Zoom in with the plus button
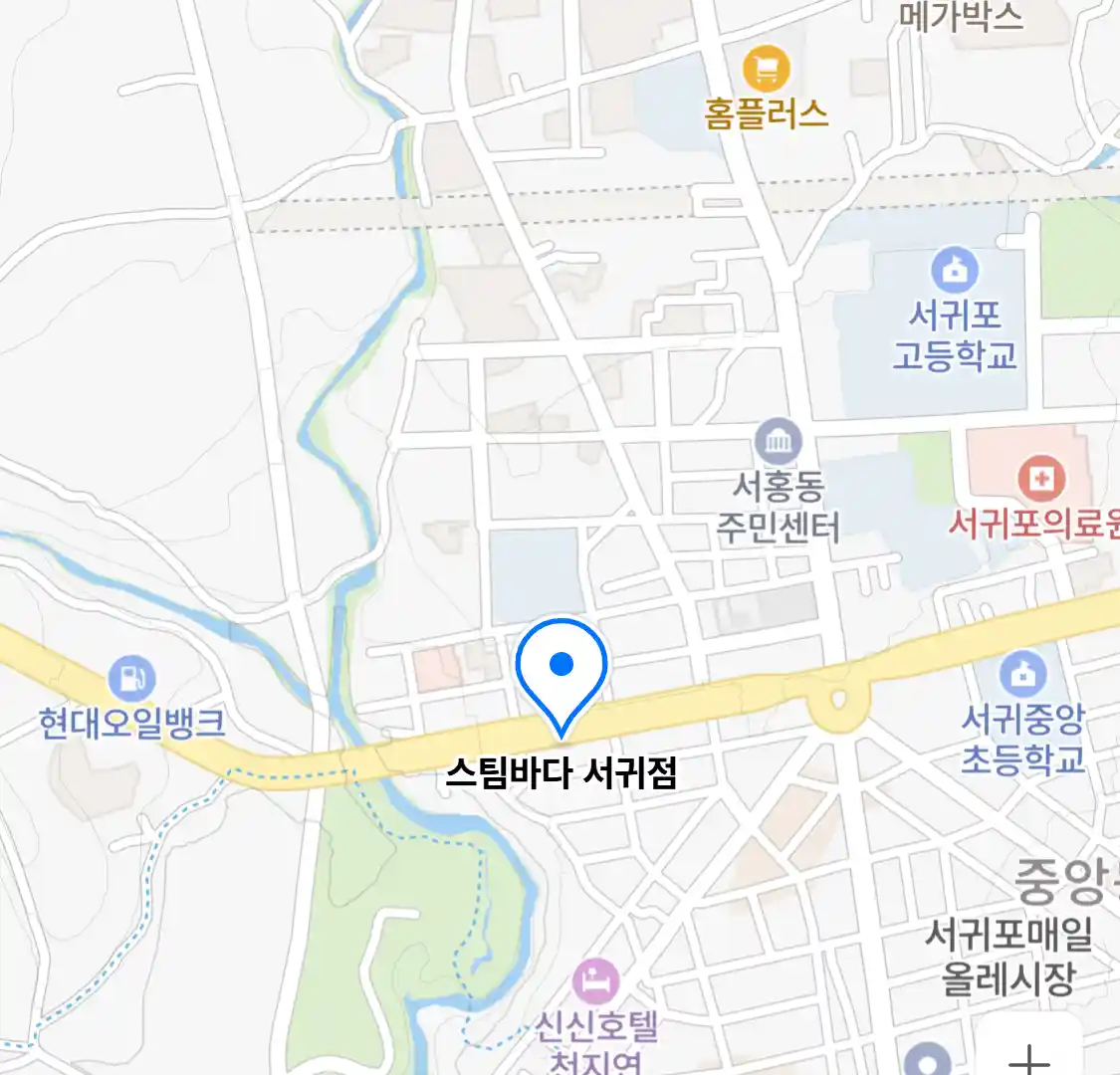The width and height of the screenshot is (1120, 1075). 1029,1055
